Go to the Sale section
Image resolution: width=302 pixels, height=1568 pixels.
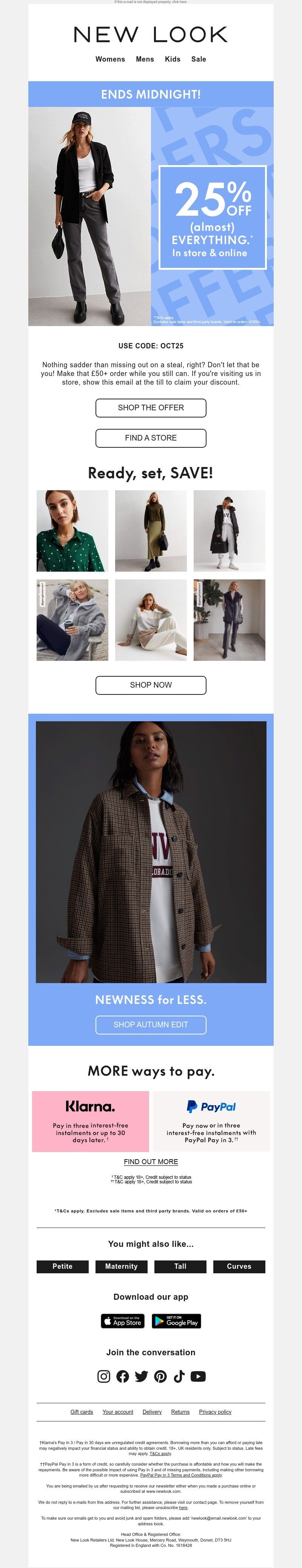(199, 59)
